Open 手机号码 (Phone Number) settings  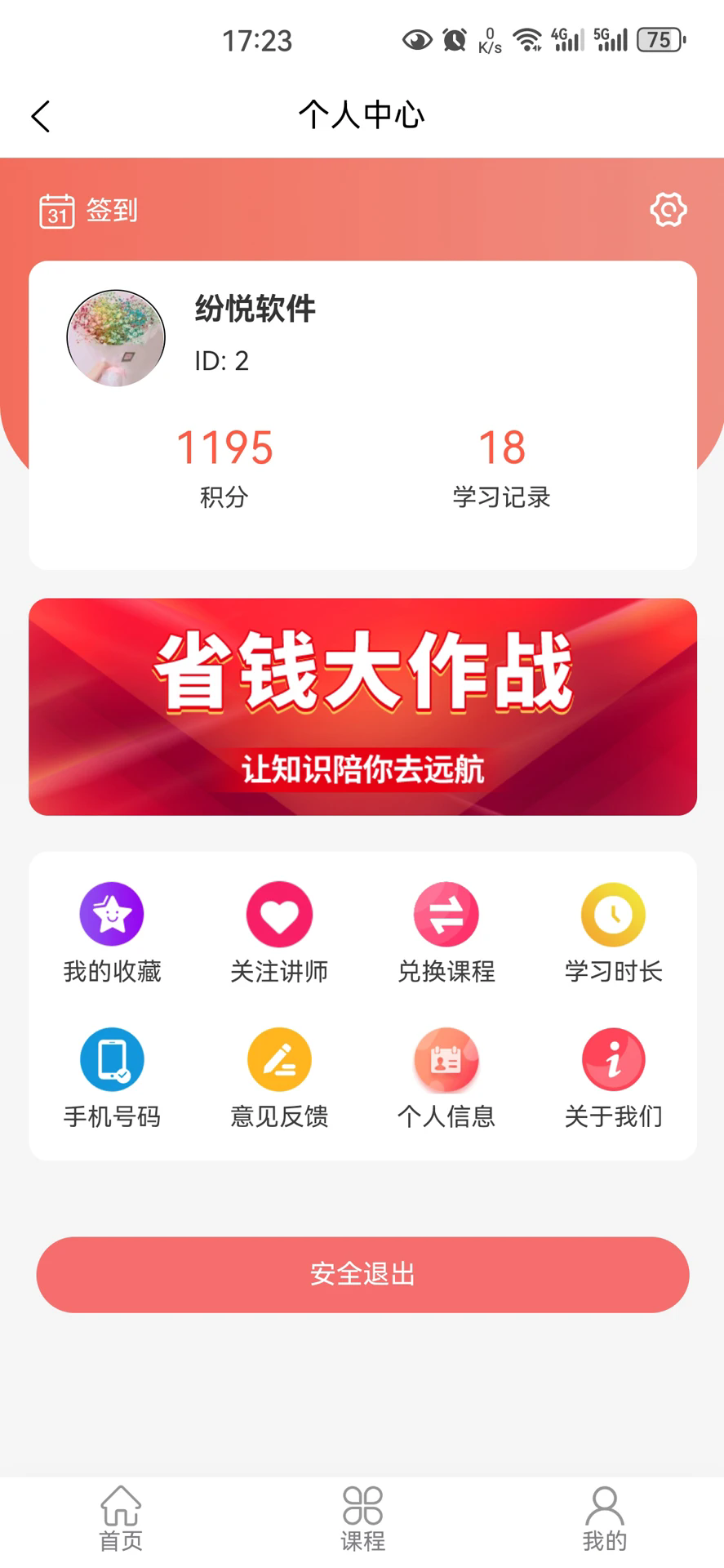(112, 1076)
